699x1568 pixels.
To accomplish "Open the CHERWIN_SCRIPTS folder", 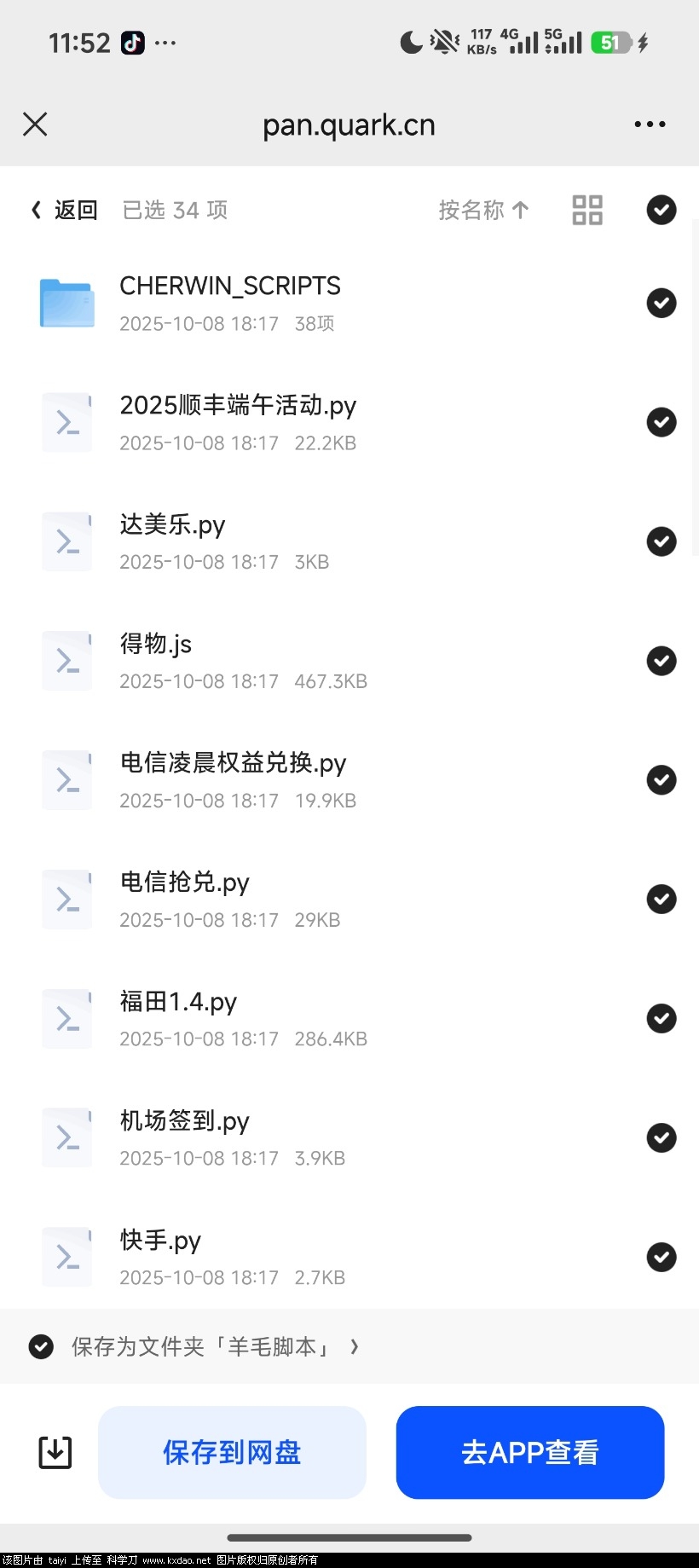I will point(230,303).
